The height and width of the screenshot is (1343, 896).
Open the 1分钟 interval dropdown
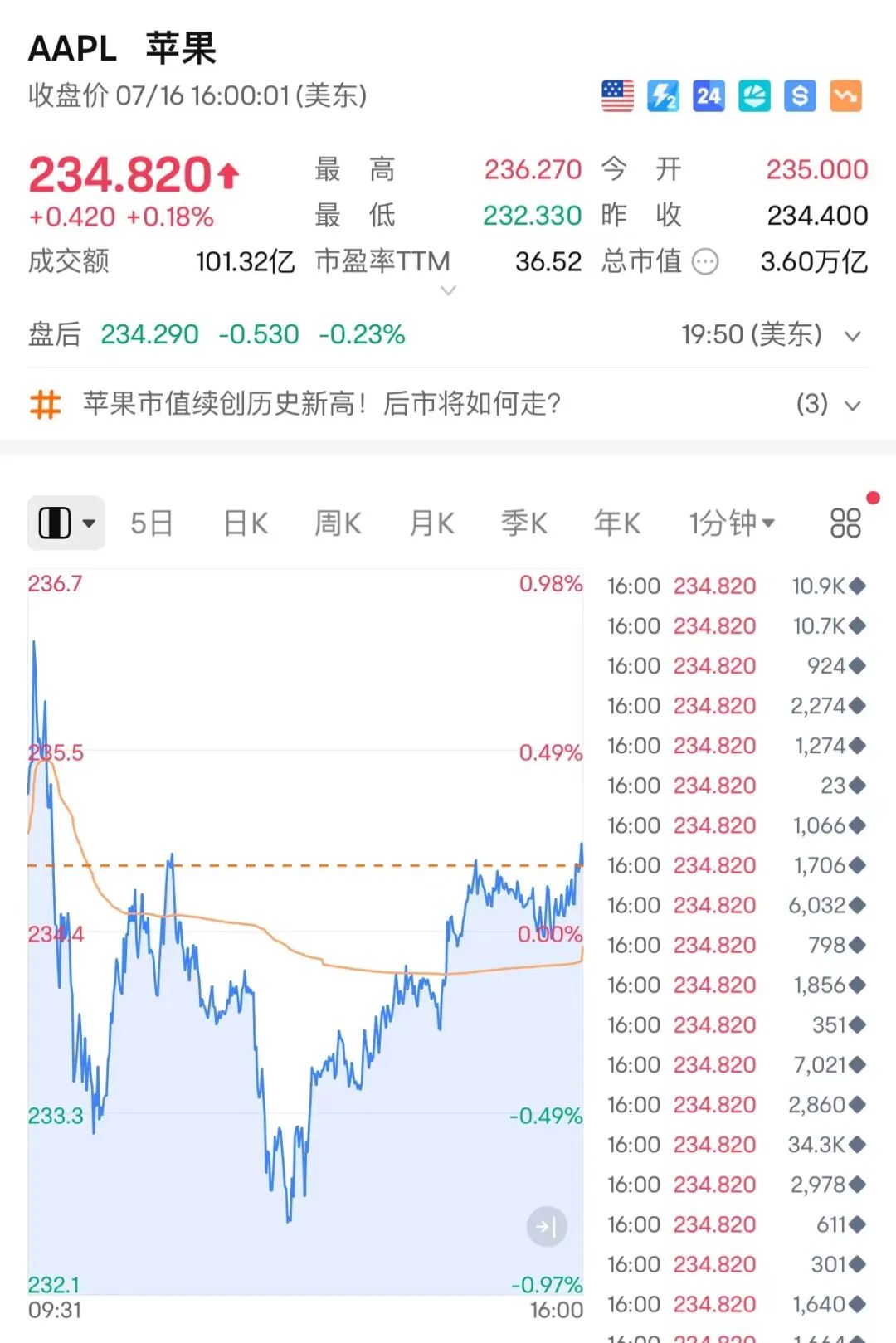click(x=731, y=523)
